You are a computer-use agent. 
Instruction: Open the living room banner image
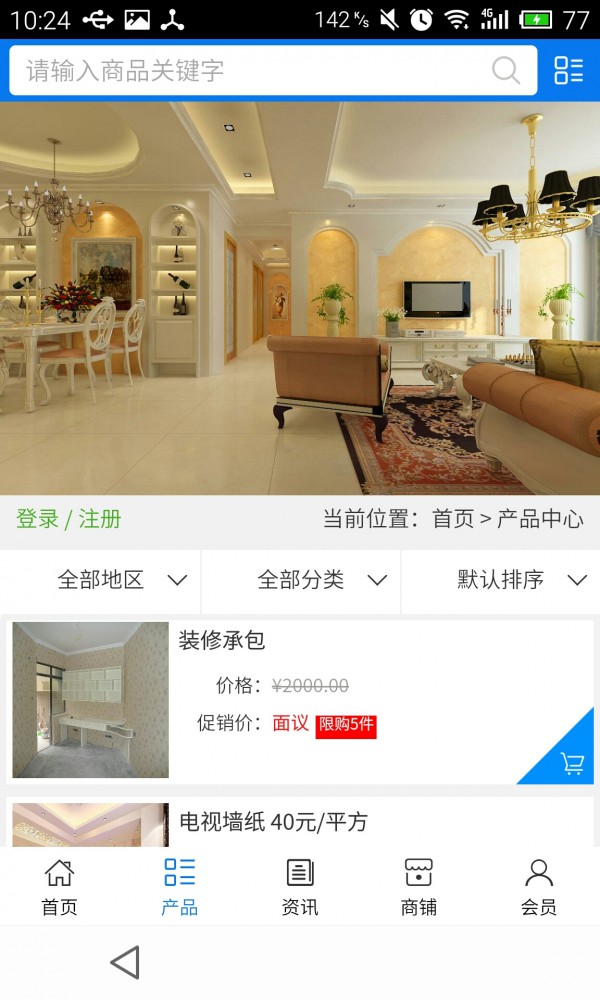click(300, 298)
